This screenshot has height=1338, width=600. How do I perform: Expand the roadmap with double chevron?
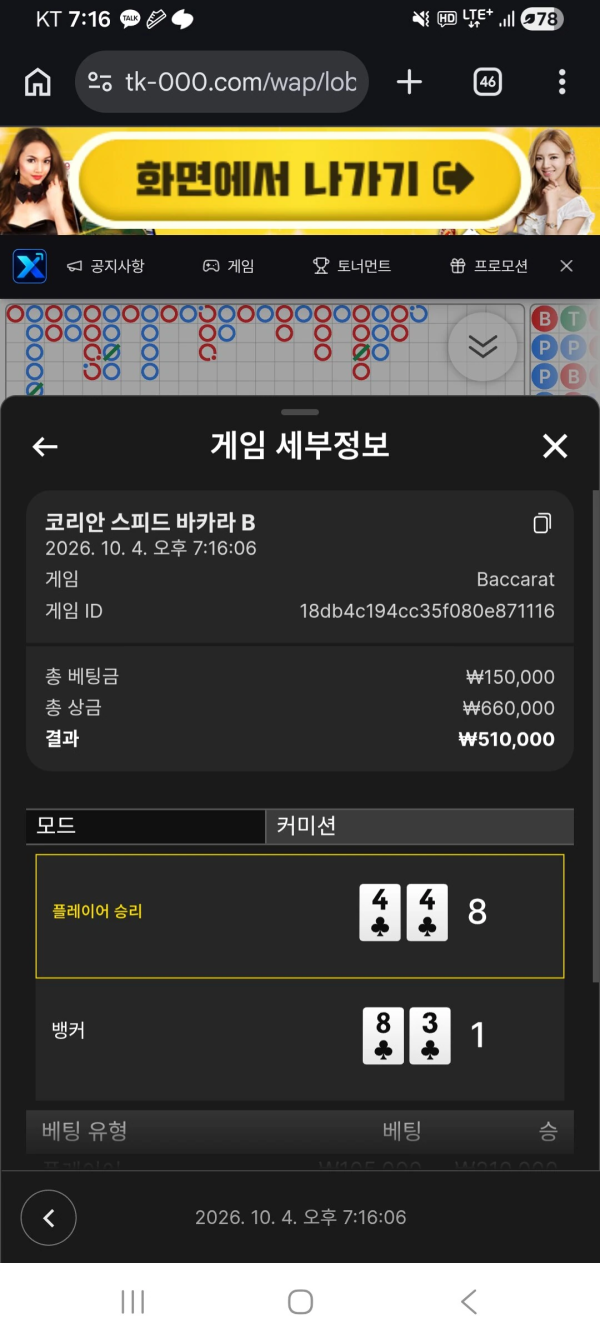click(x=483, y=346)
